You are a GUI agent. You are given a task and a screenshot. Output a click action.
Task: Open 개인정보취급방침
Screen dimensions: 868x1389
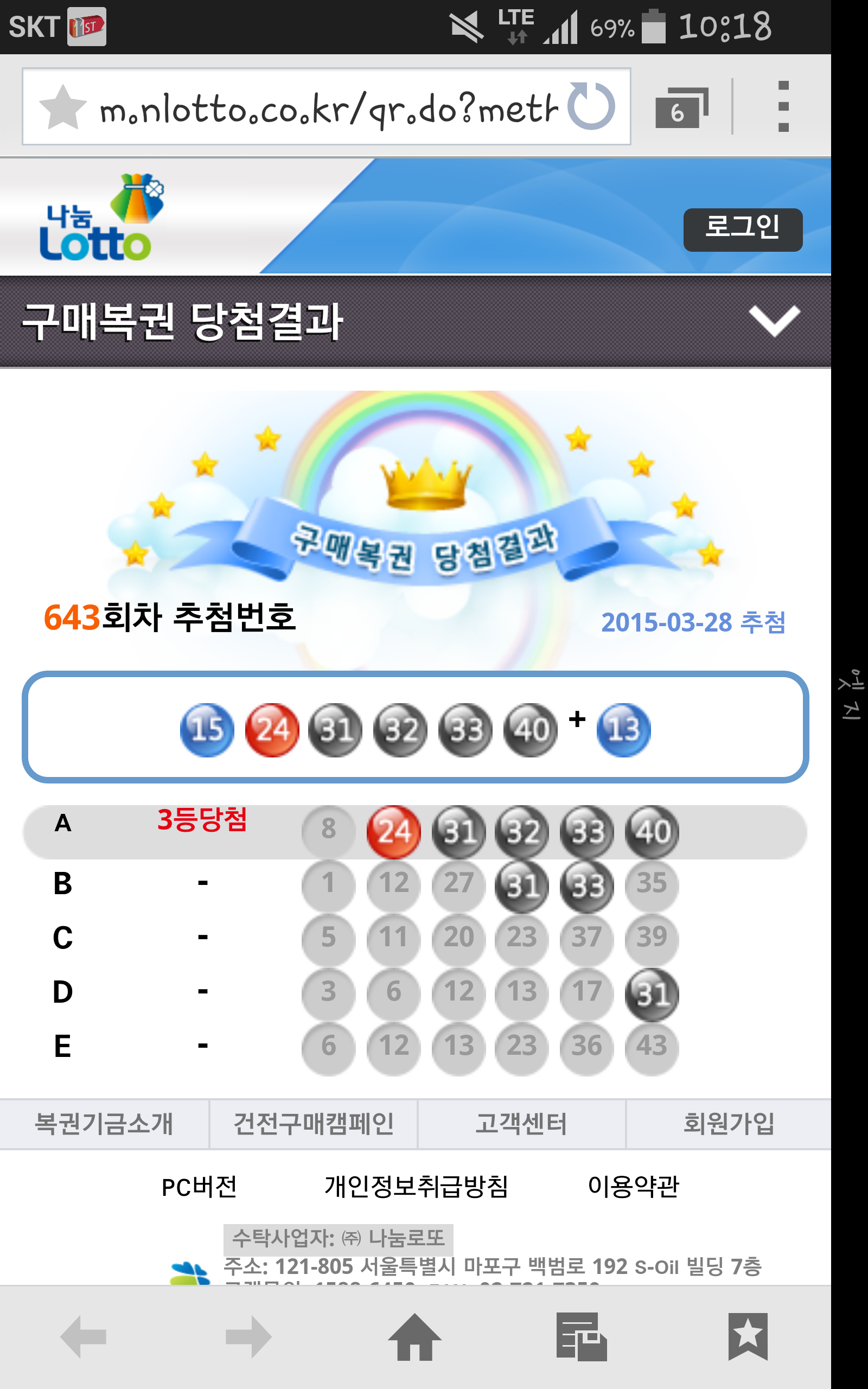click(416, 1187)
